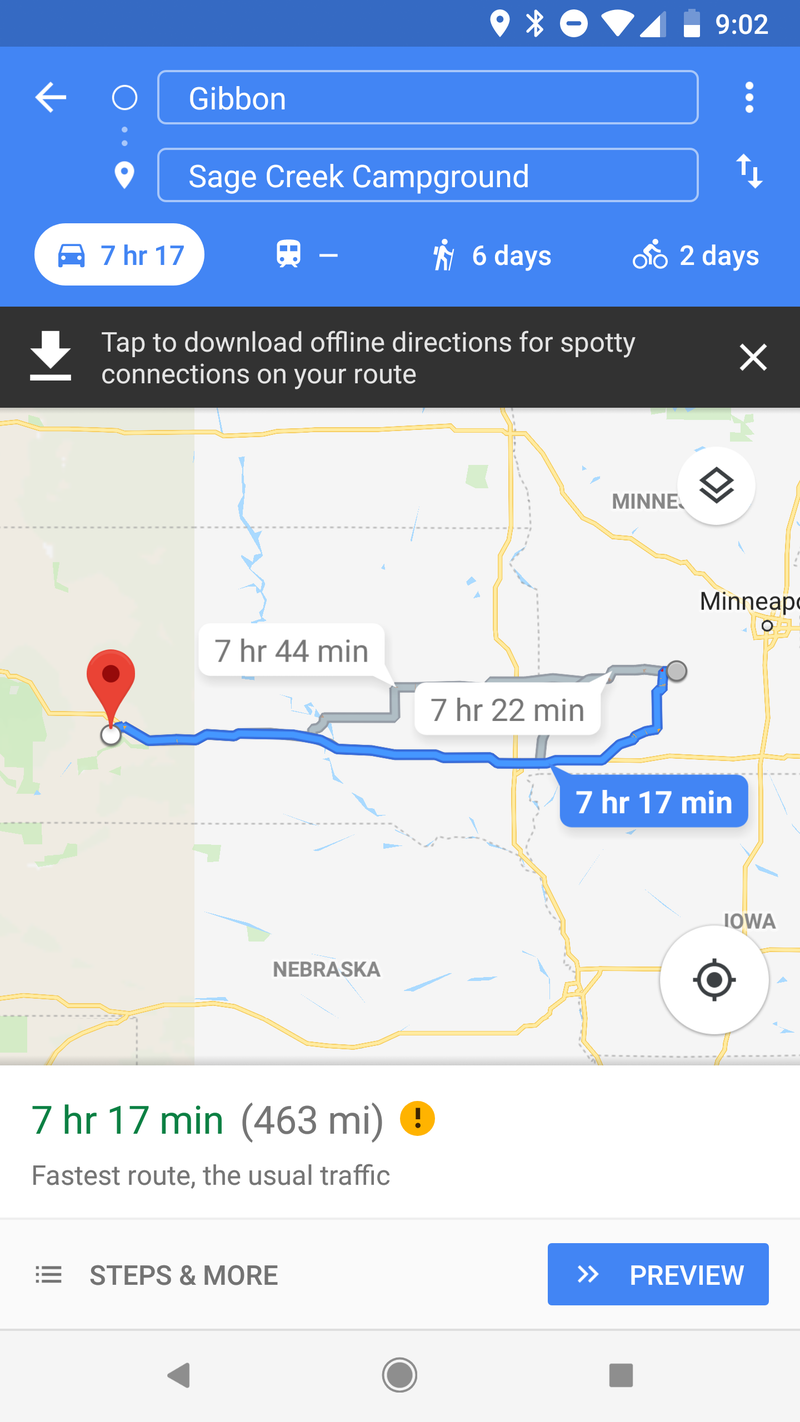Swap start and destination
Screen dimensions: 800x1422
pos(749,172)
